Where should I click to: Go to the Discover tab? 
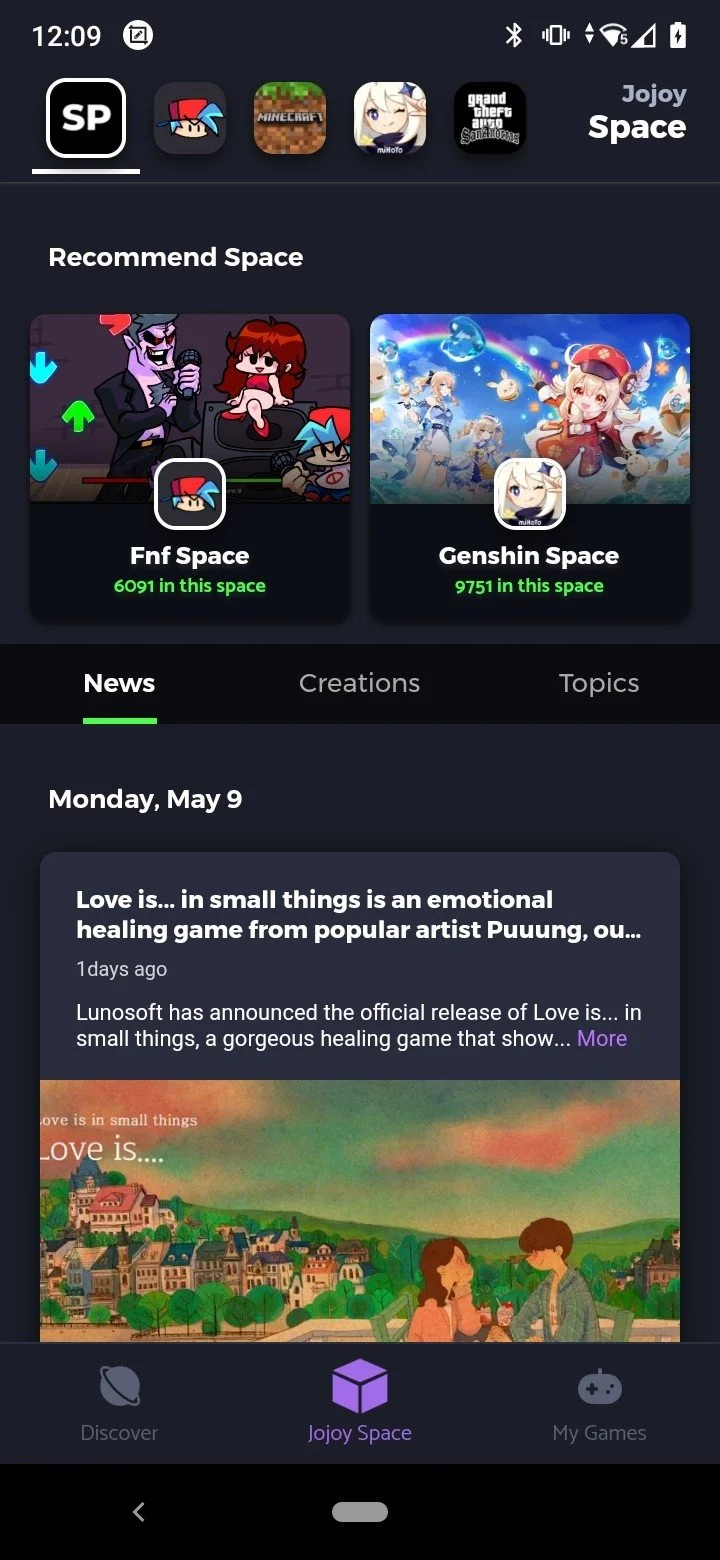119,1404
